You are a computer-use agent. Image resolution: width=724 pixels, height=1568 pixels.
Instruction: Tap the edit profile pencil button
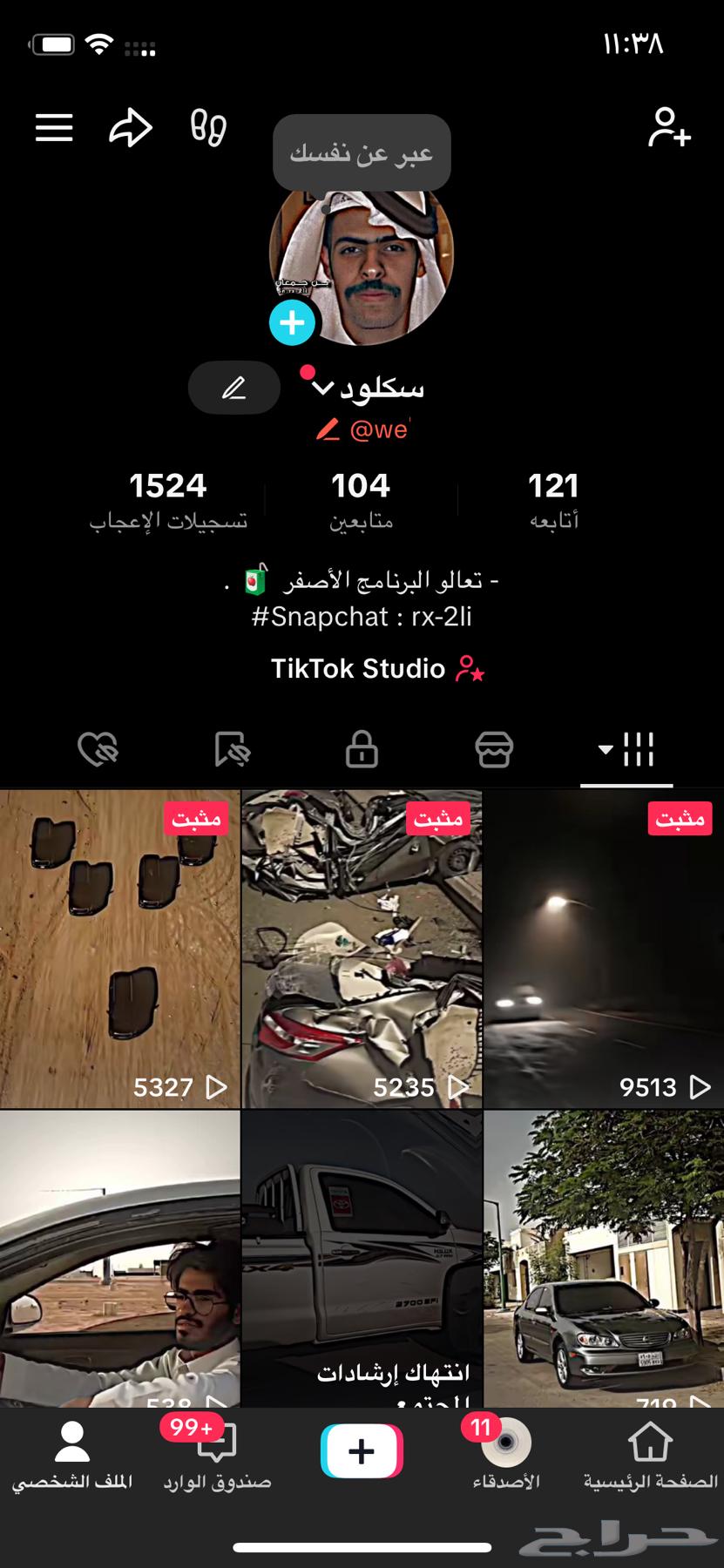(233, 388)
